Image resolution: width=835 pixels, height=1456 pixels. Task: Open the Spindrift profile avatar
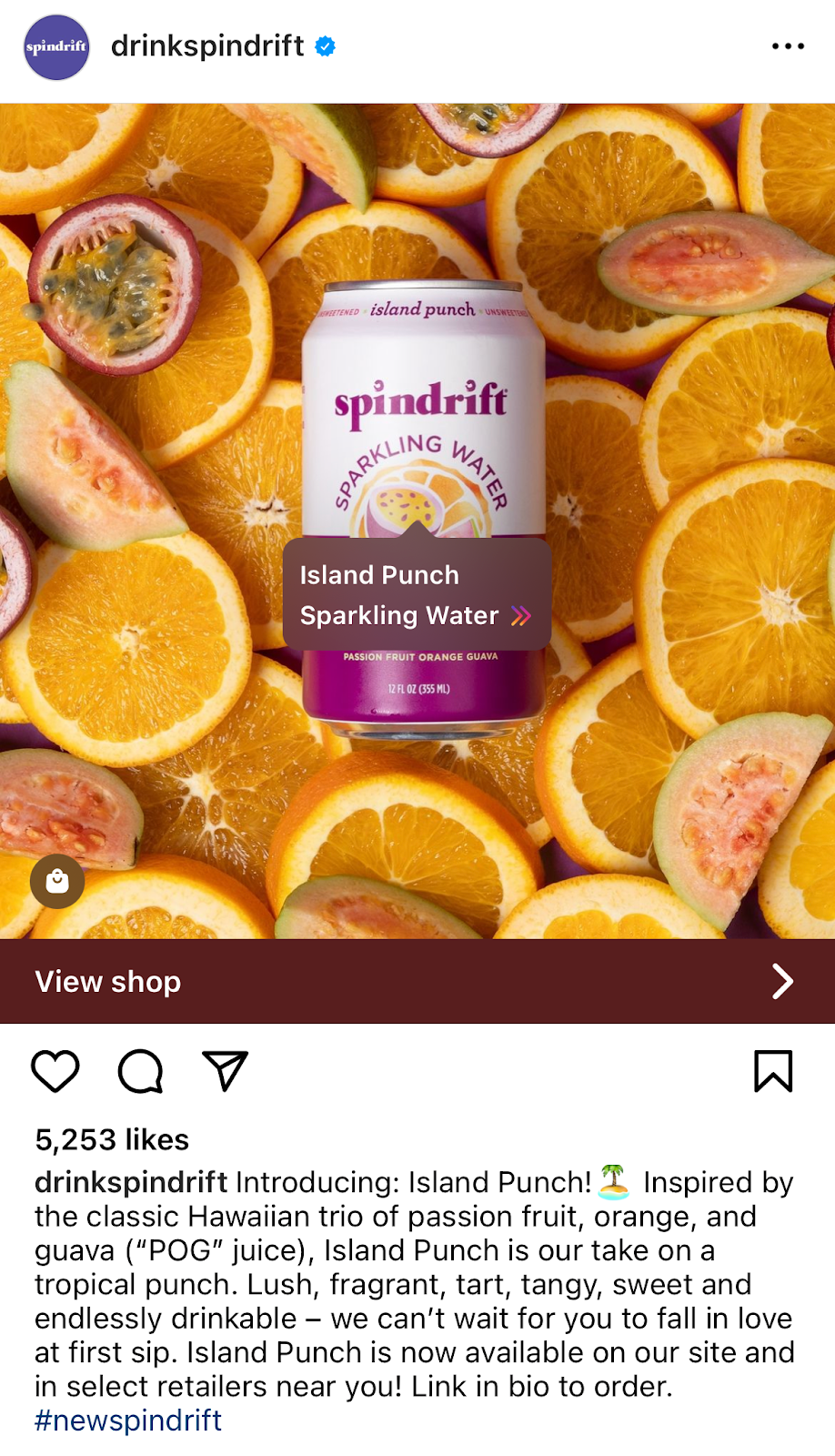pos(55,45)
